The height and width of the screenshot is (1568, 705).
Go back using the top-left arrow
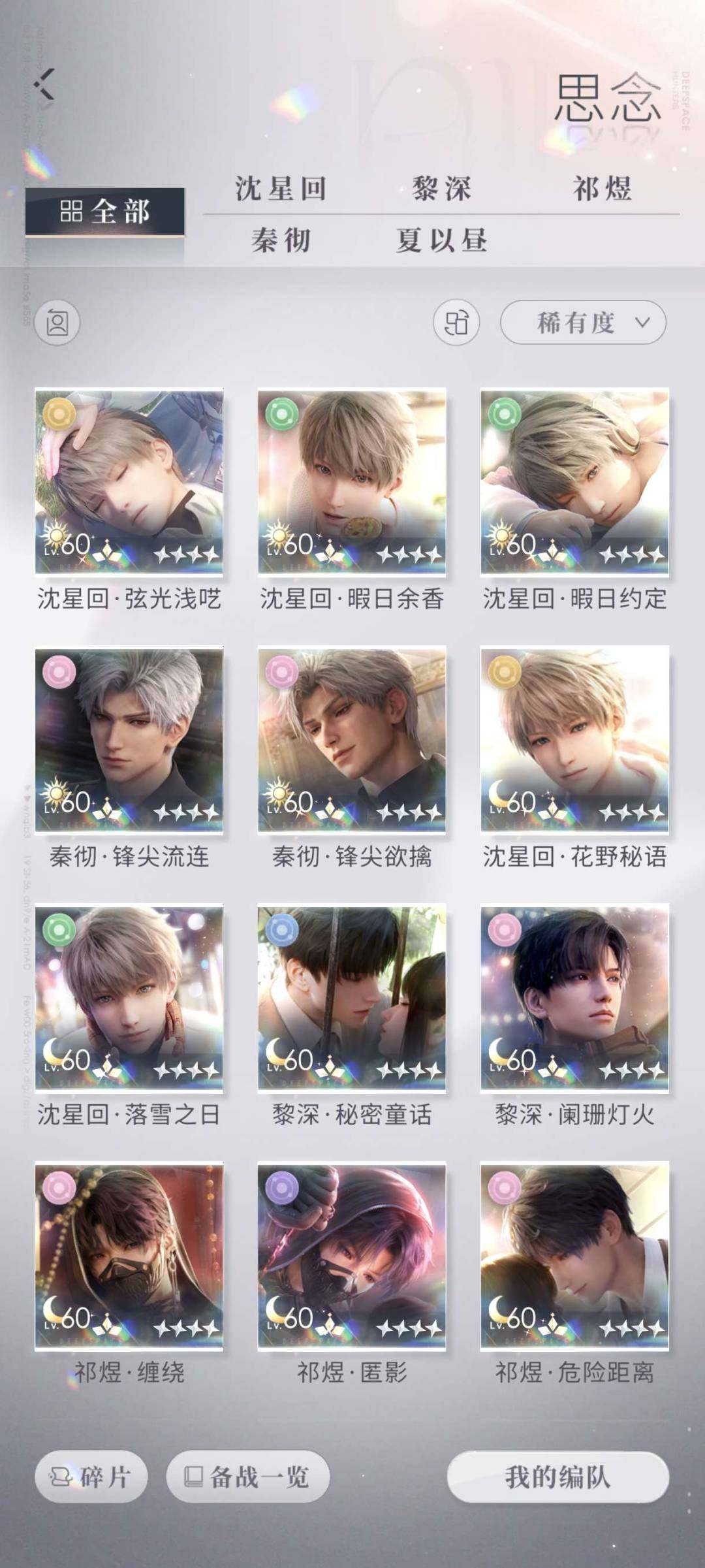coord(44,84)
